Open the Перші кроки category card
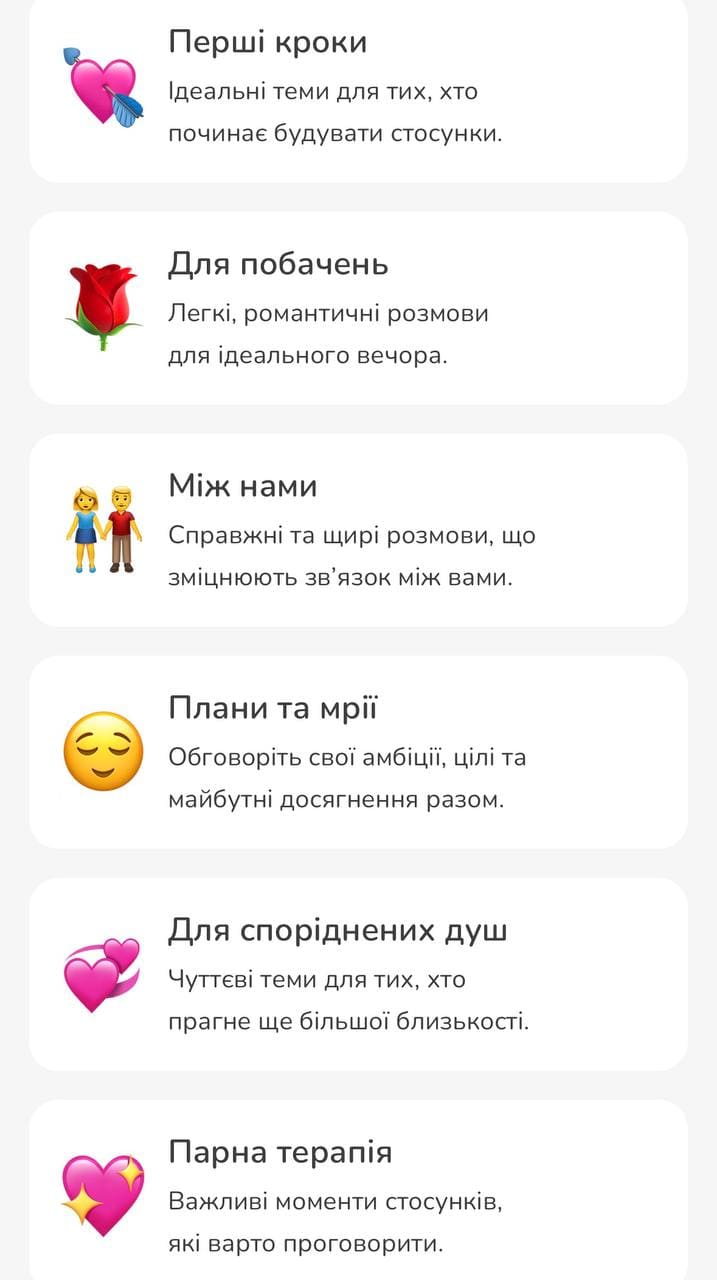The width and height of the screenshot is (717, 1280). tap(358, 88)
